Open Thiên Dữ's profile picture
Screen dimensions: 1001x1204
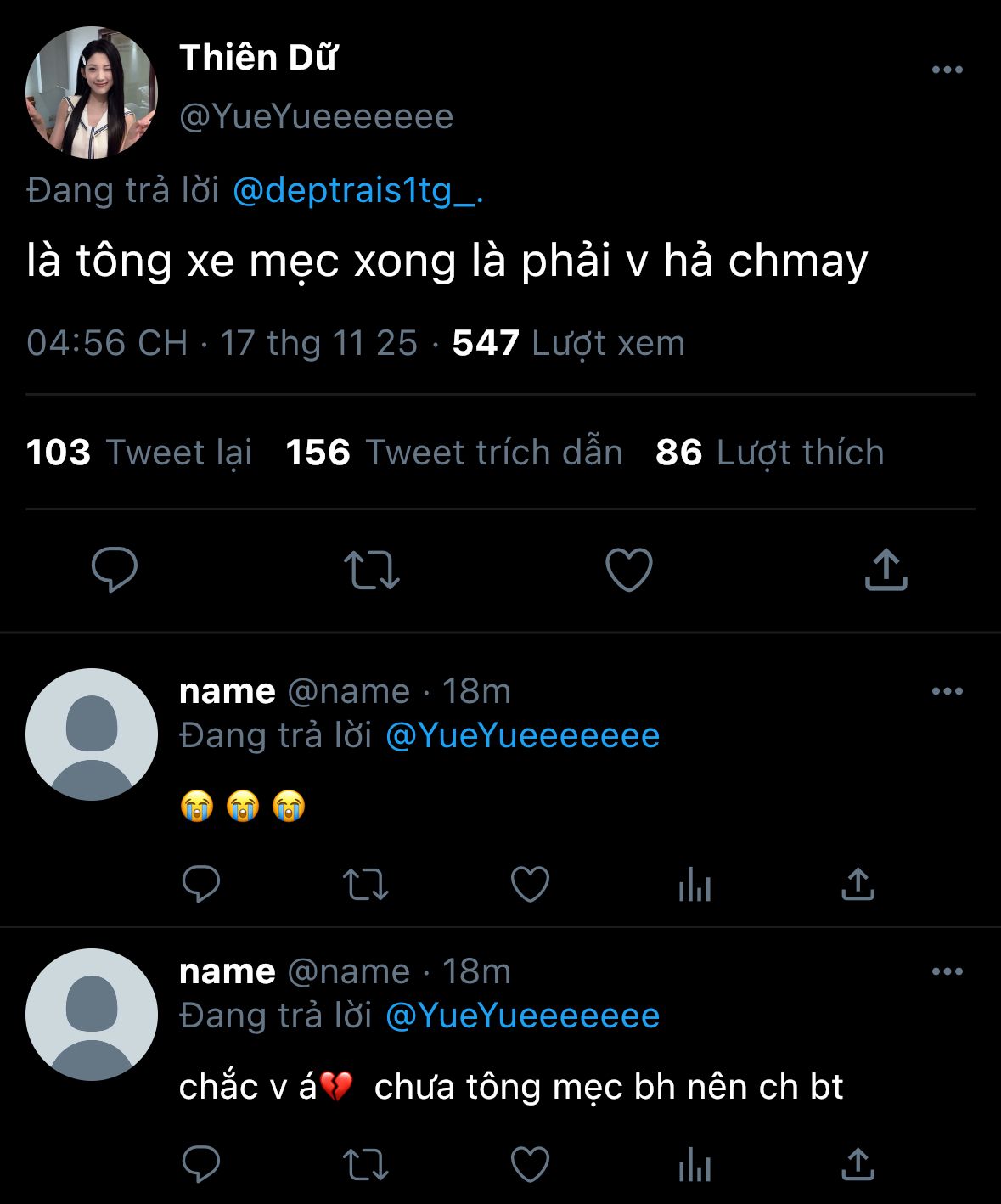92,93
